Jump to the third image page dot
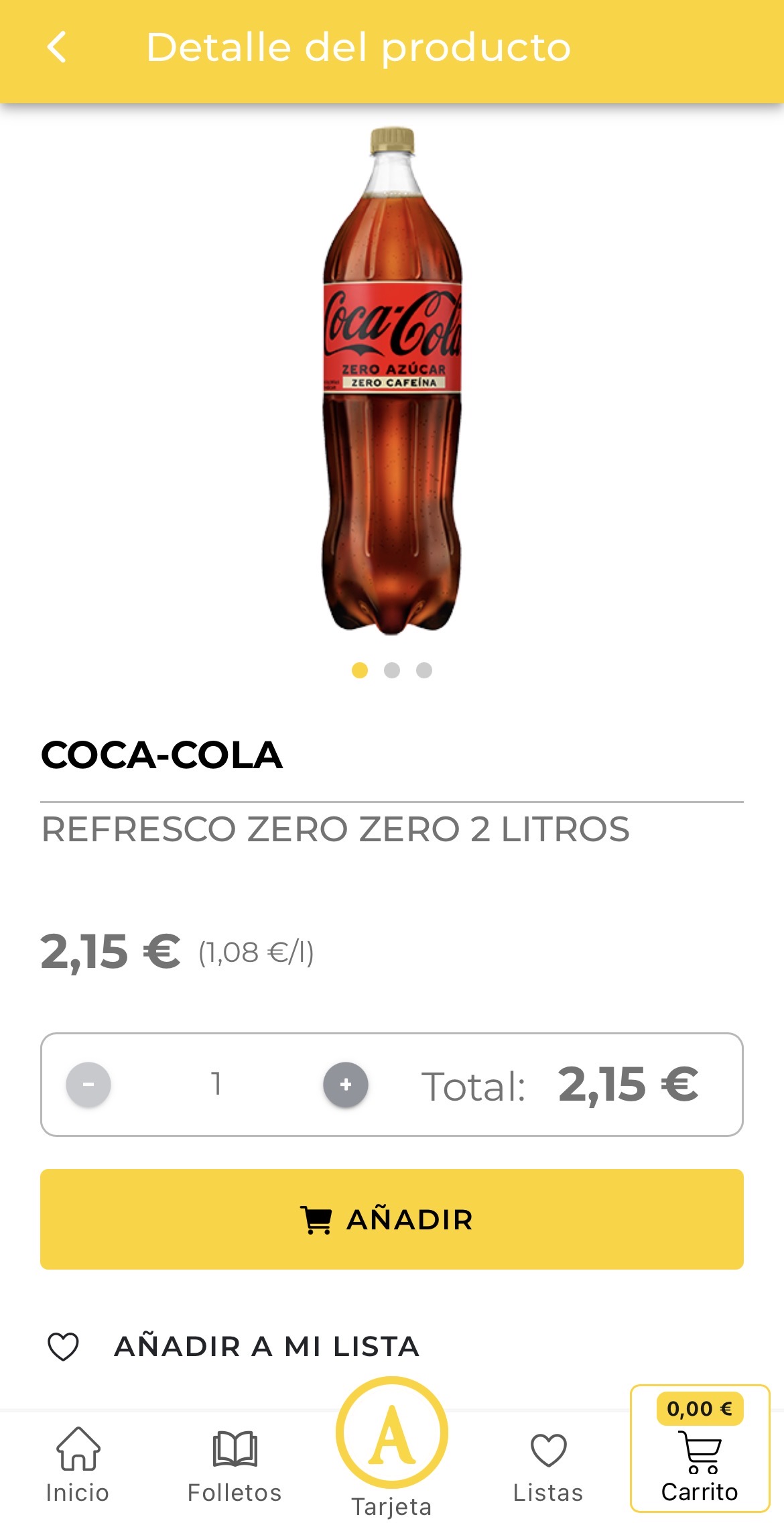Viewport: 784px width, 1525px height. click(x=424, y=670)
